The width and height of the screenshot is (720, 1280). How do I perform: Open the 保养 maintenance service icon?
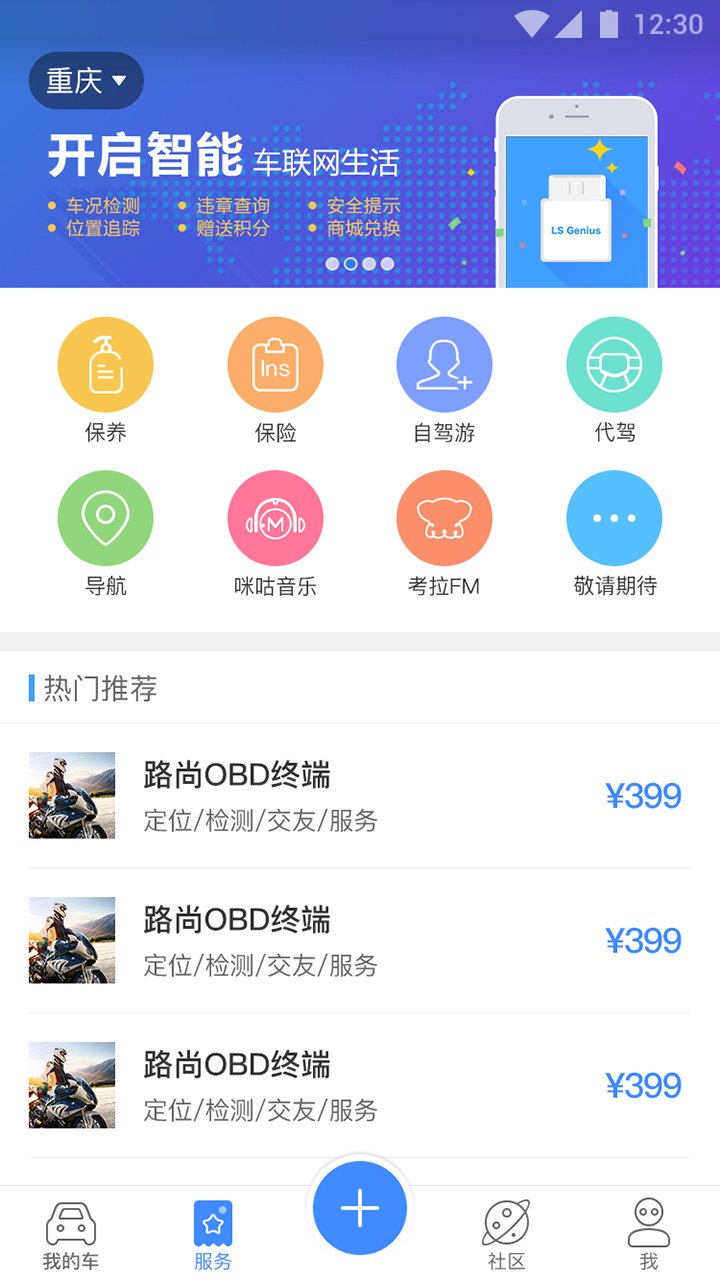pos(105,364)
